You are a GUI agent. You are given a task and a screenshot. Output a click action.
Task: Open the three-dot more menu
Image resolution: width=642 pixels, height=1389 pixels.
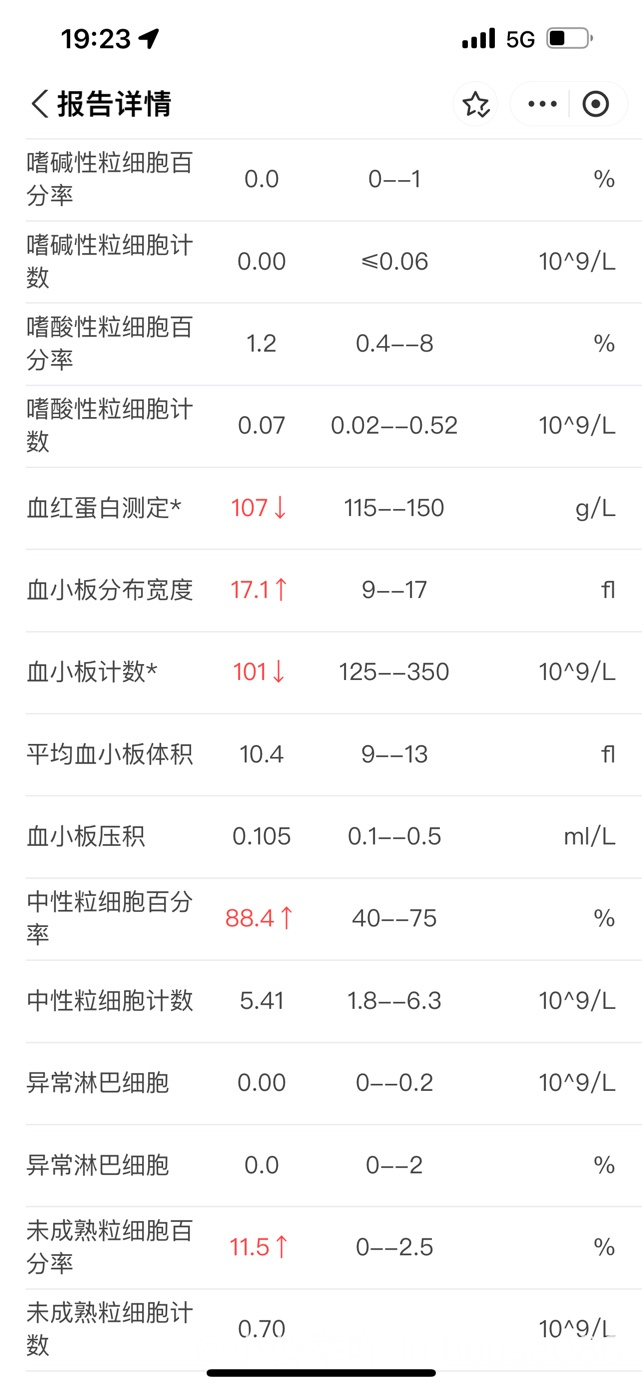tap(542, 104)
